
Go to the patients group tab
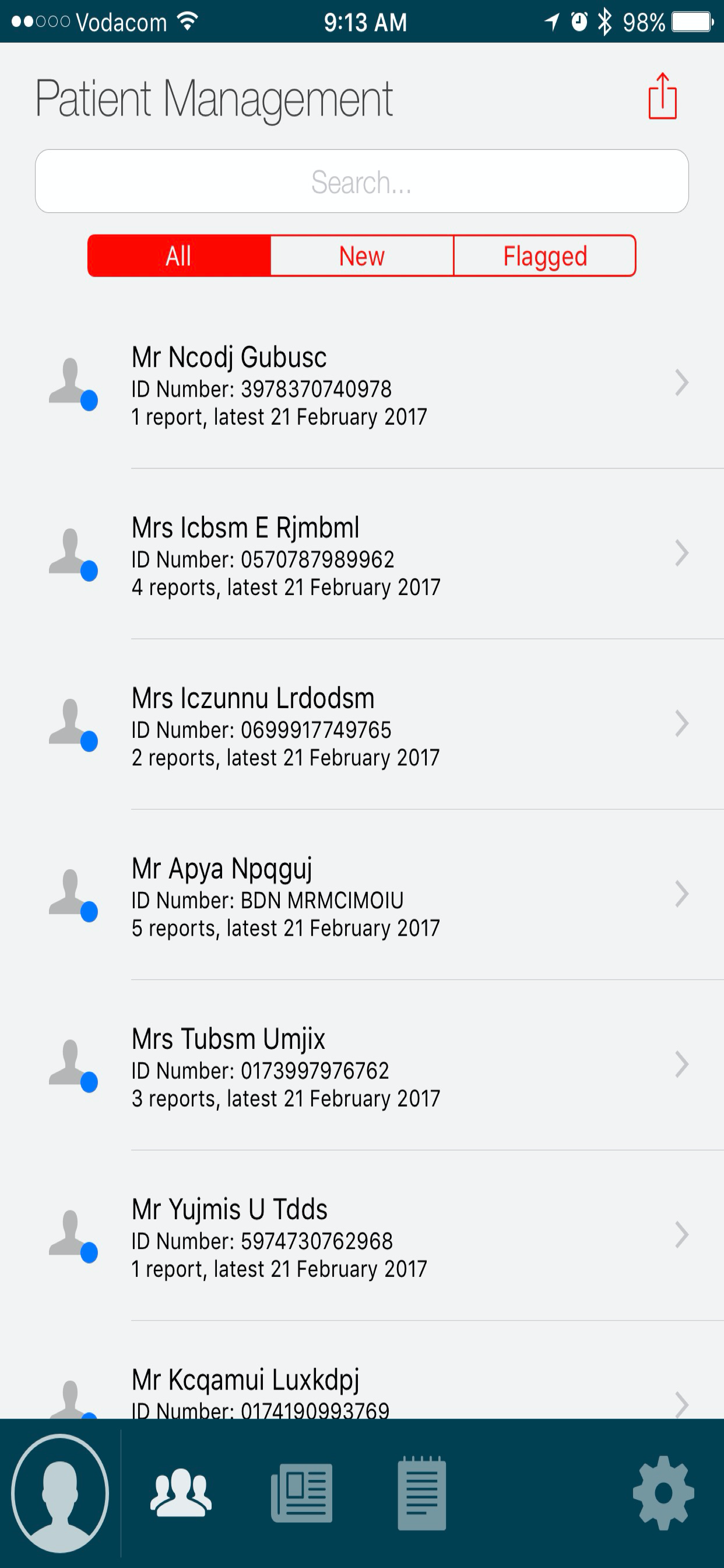pos(181,1493)
